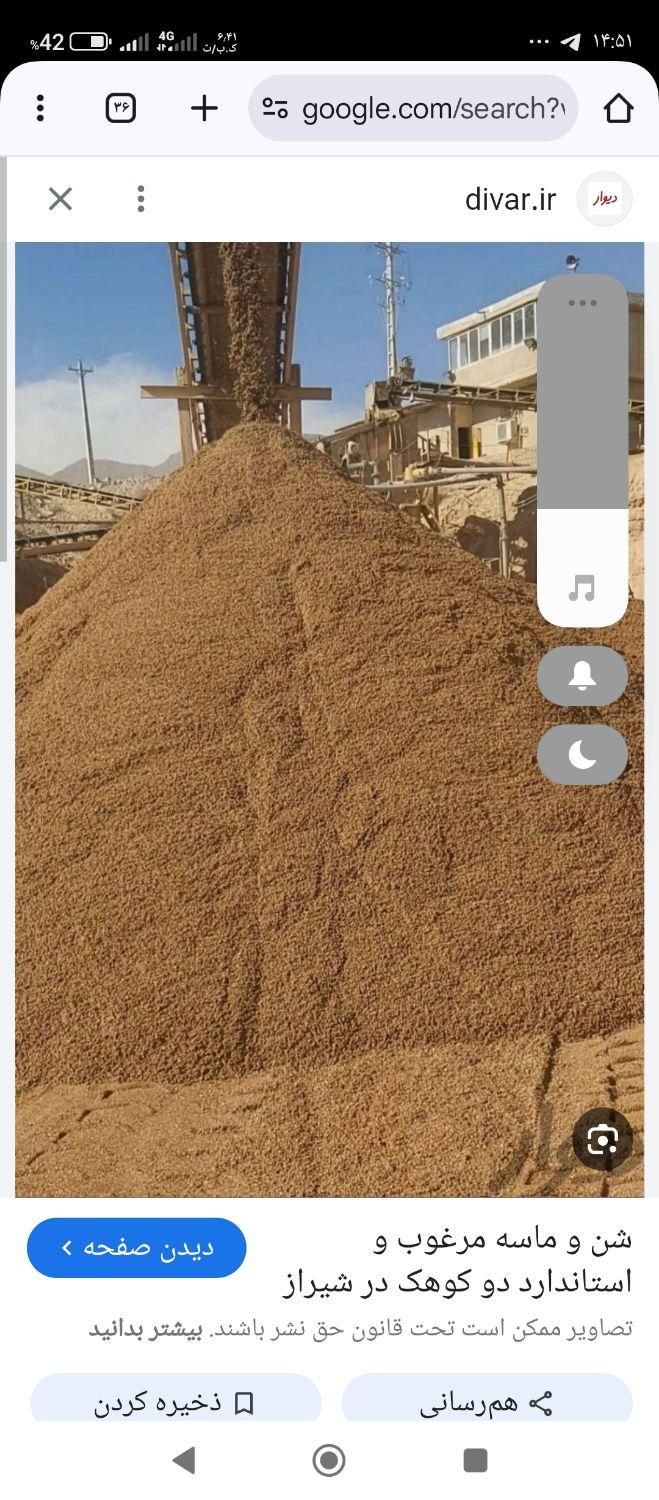Screen dimensions: 659x1500
Task: Tap the bell ringer mode button
Action: click(x=582, y=677)
